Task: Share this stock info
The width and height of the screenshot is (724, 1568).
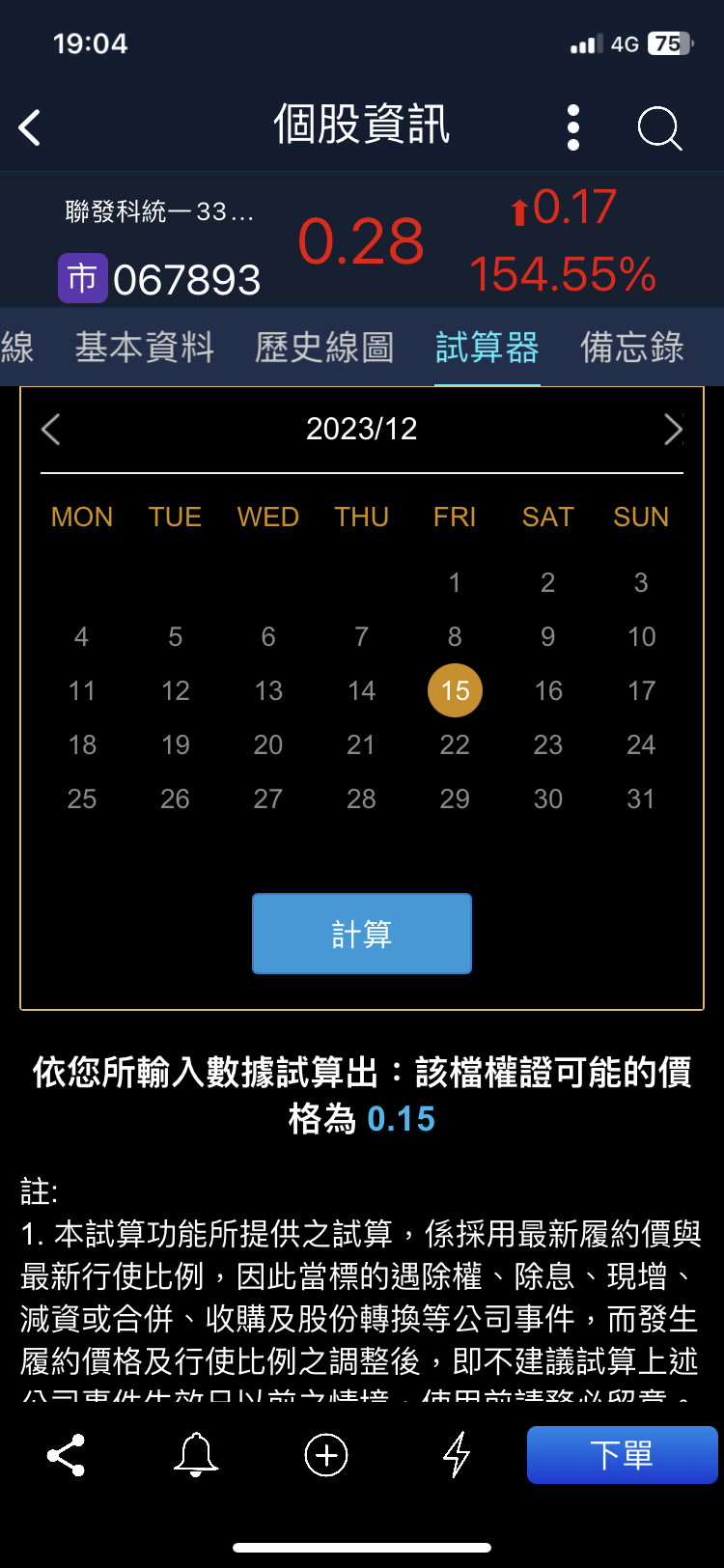Action: (x=66, y=1455)
